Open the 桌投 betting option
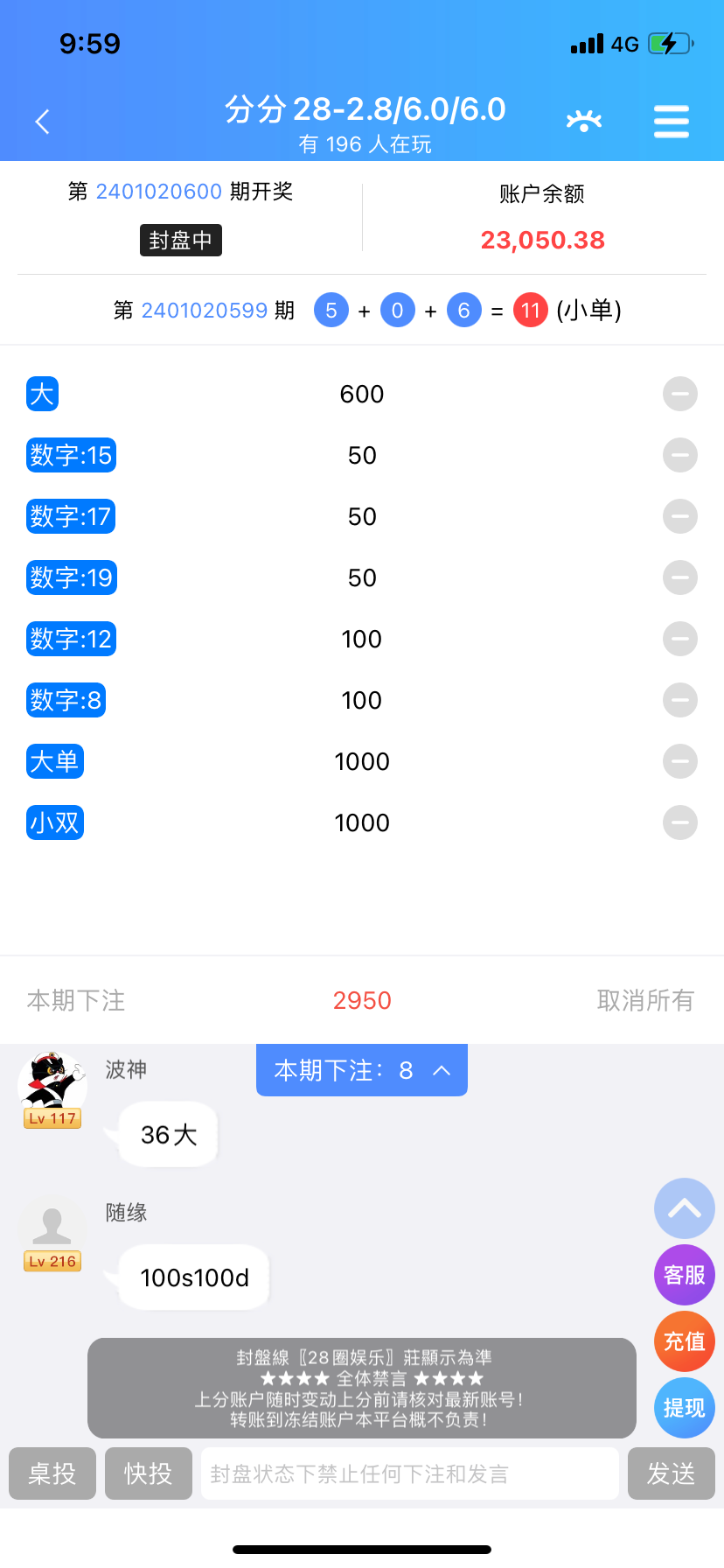Image resolution: width=724 pixels, height=1568 pixels. [52, 1473]
